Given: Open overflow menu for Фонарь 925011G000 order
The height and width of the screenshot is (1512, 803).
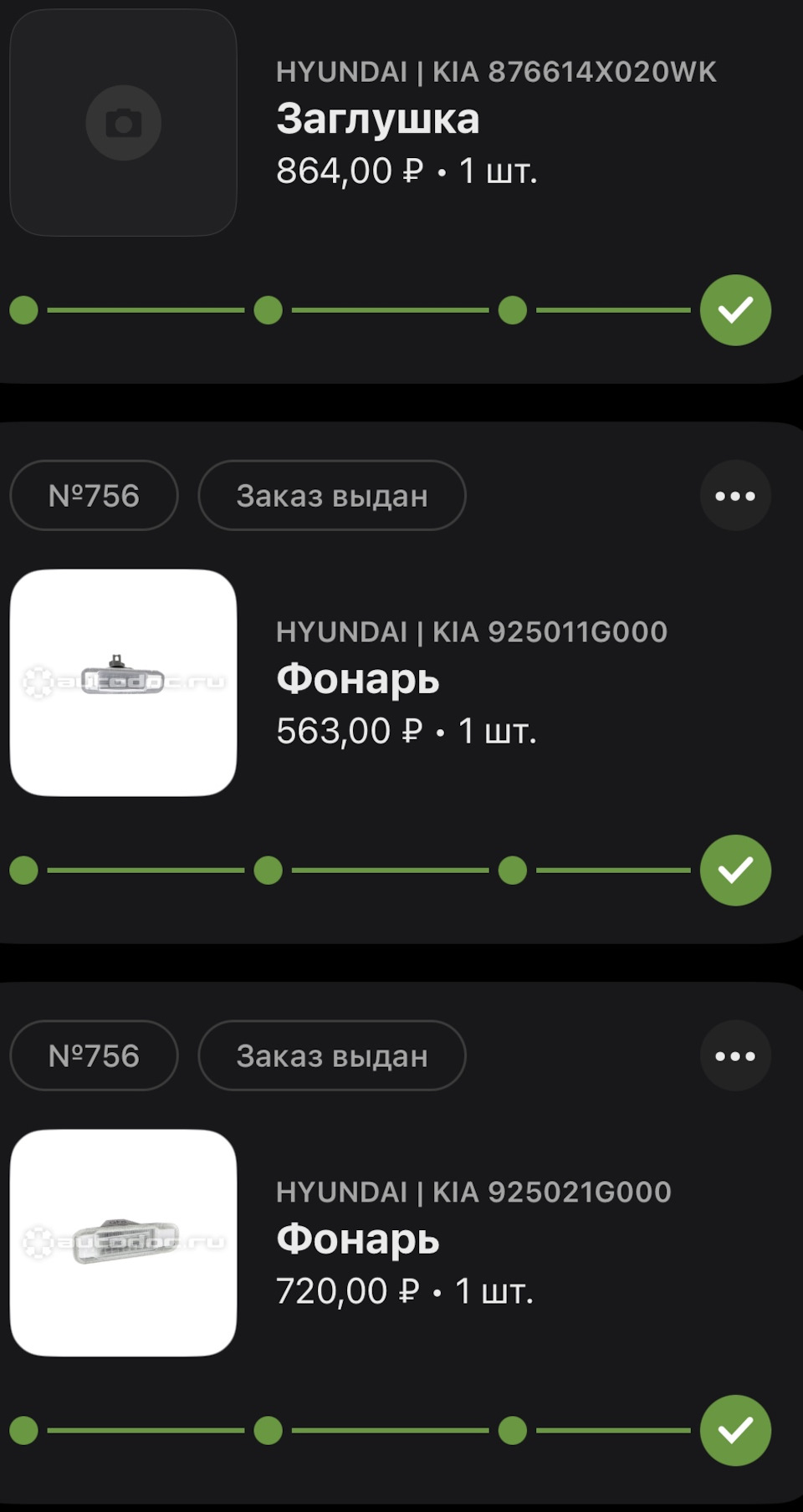Looking at the screenshot, I should tap(735, 496).
